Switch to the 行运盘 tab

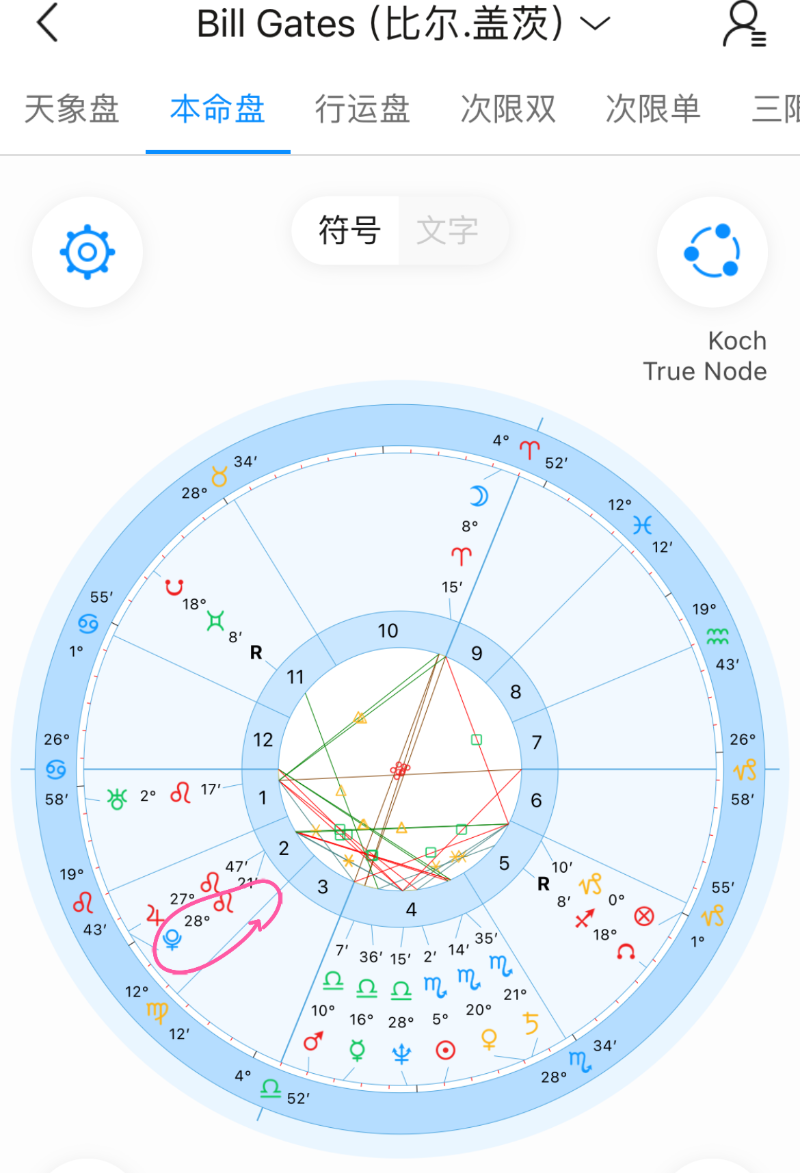[362, 109]
